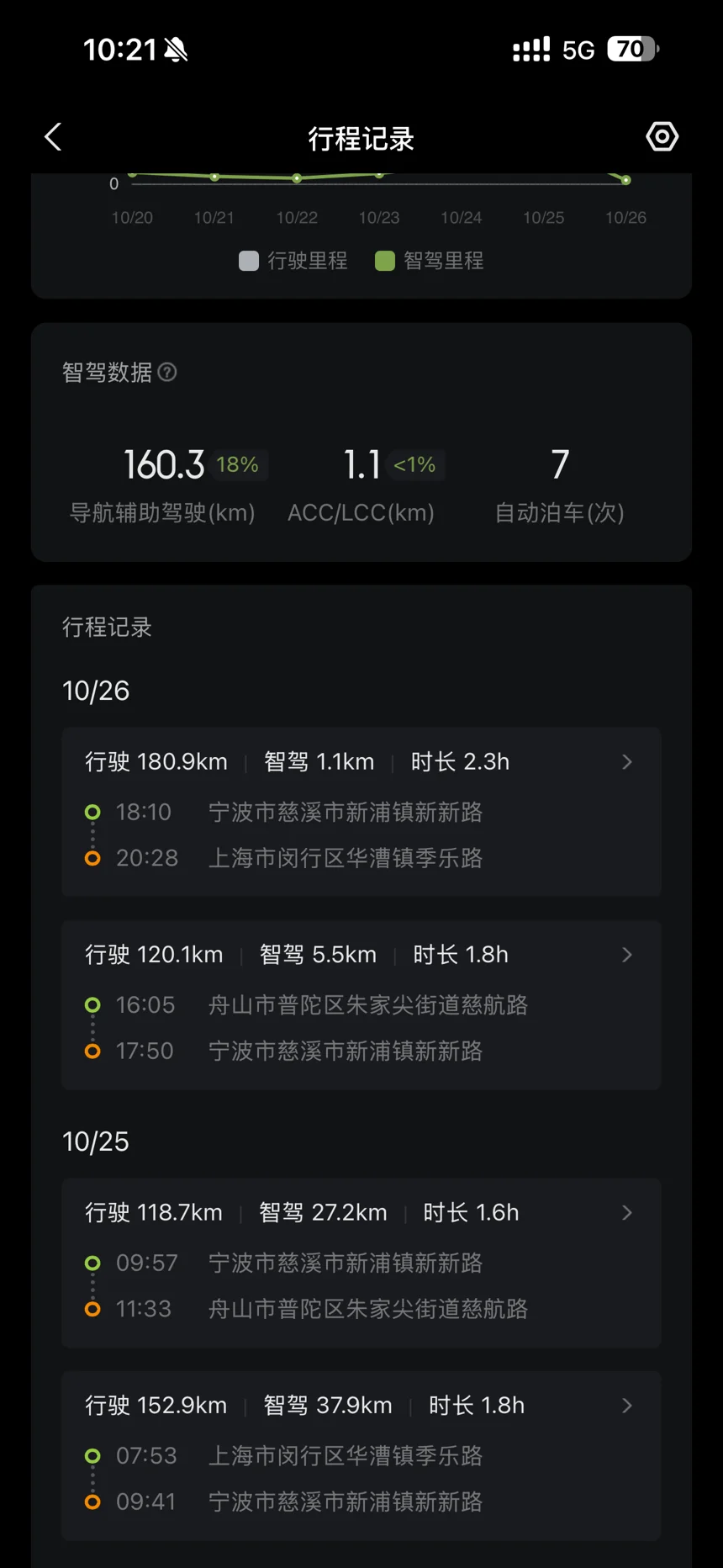Go back from 行程记录 page
The height and width of the screenshot is (1568, 723).
coord(53,137)
